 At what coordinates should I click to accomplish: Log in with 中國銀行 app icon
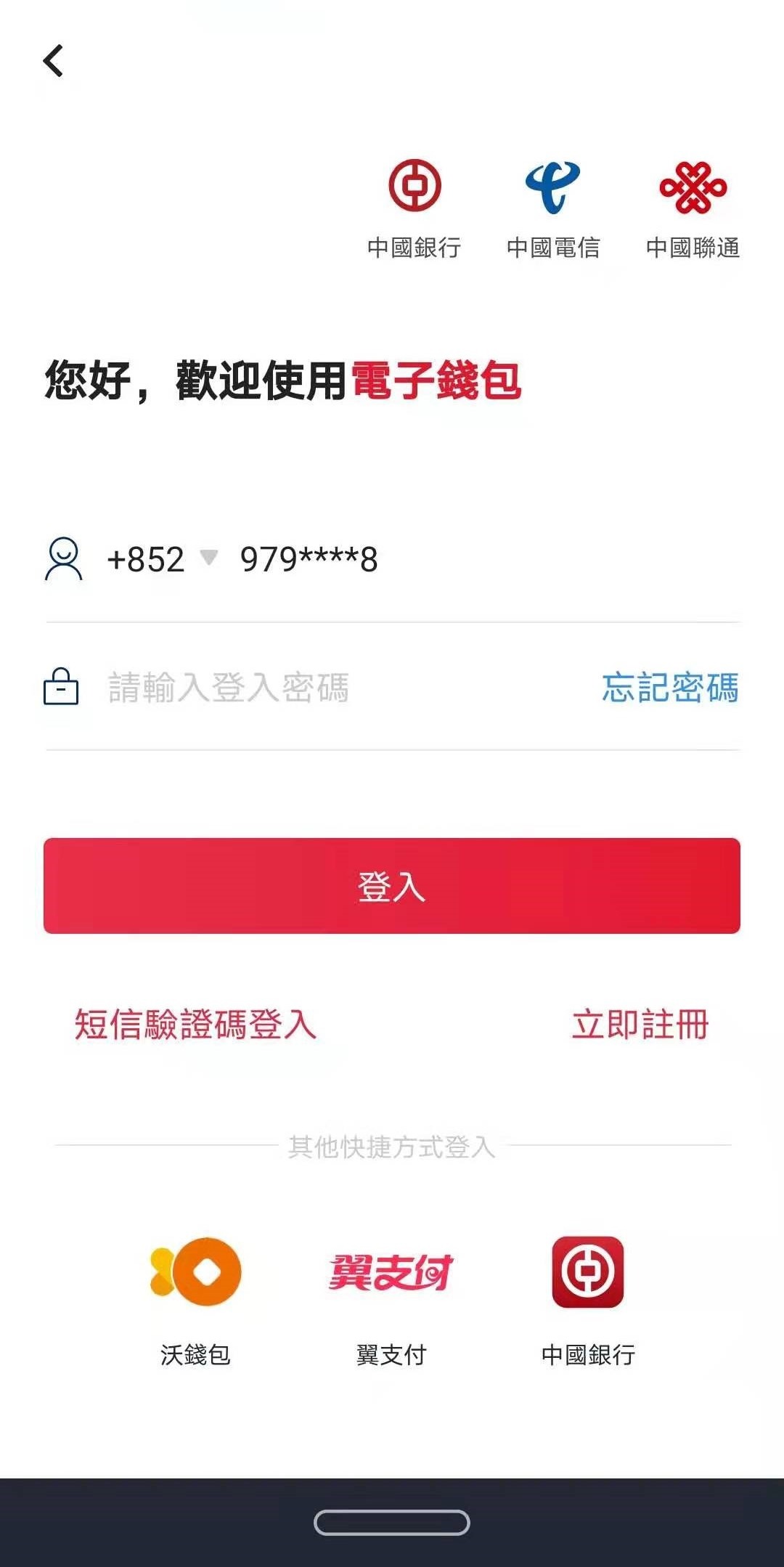[587, 1273]
